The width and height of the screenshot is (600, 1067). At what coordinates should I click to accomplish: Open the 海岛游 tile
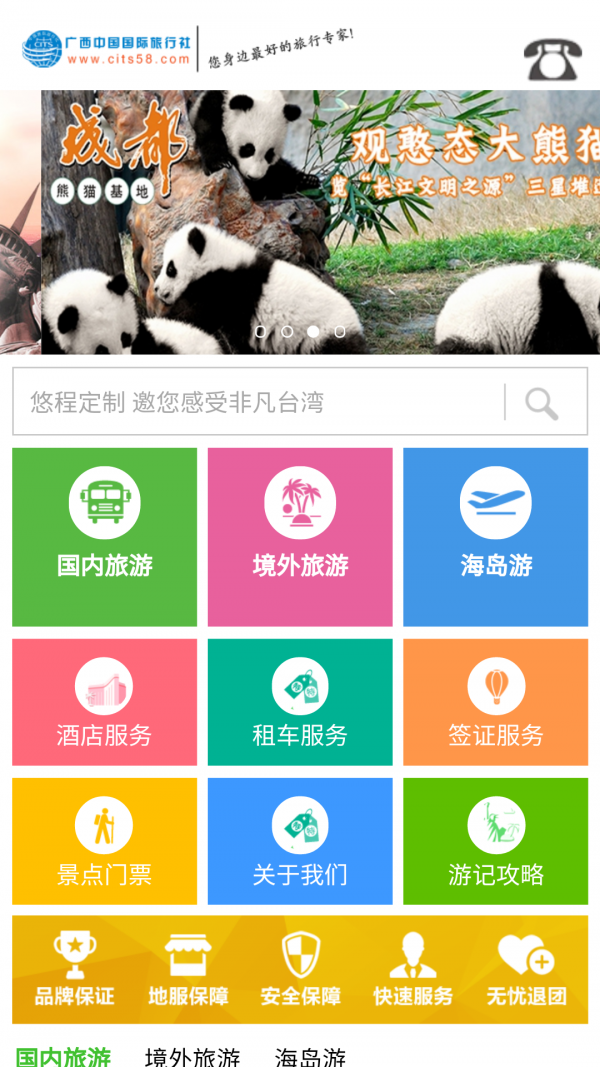point(496,537)
